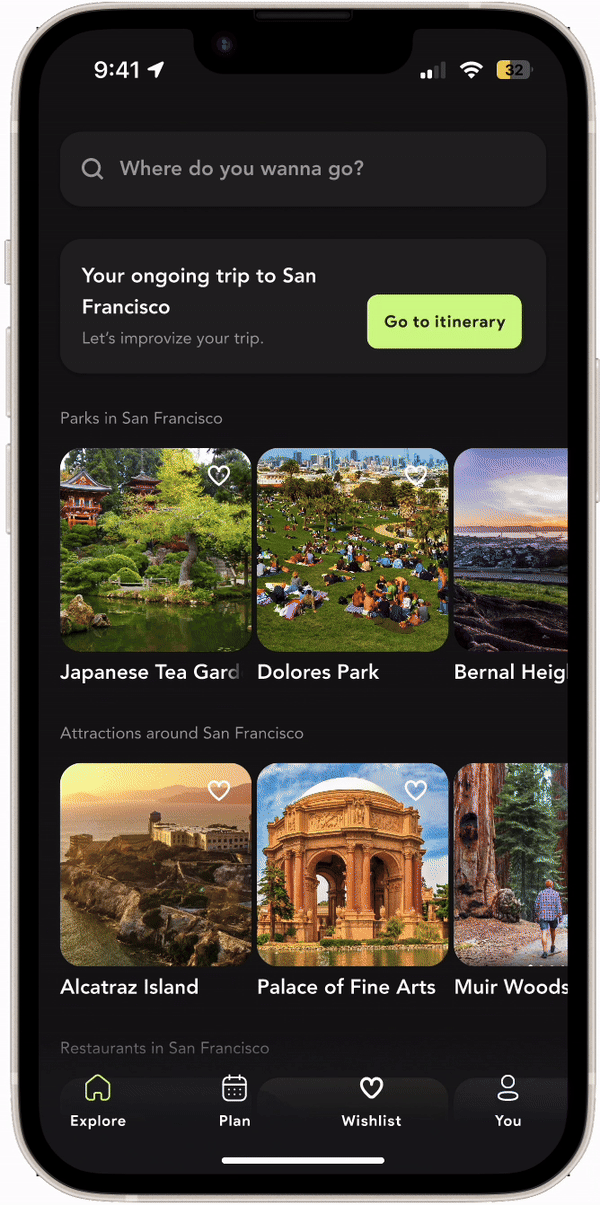
Task: Open the You profile tab
Action: tap(508, 1100)
